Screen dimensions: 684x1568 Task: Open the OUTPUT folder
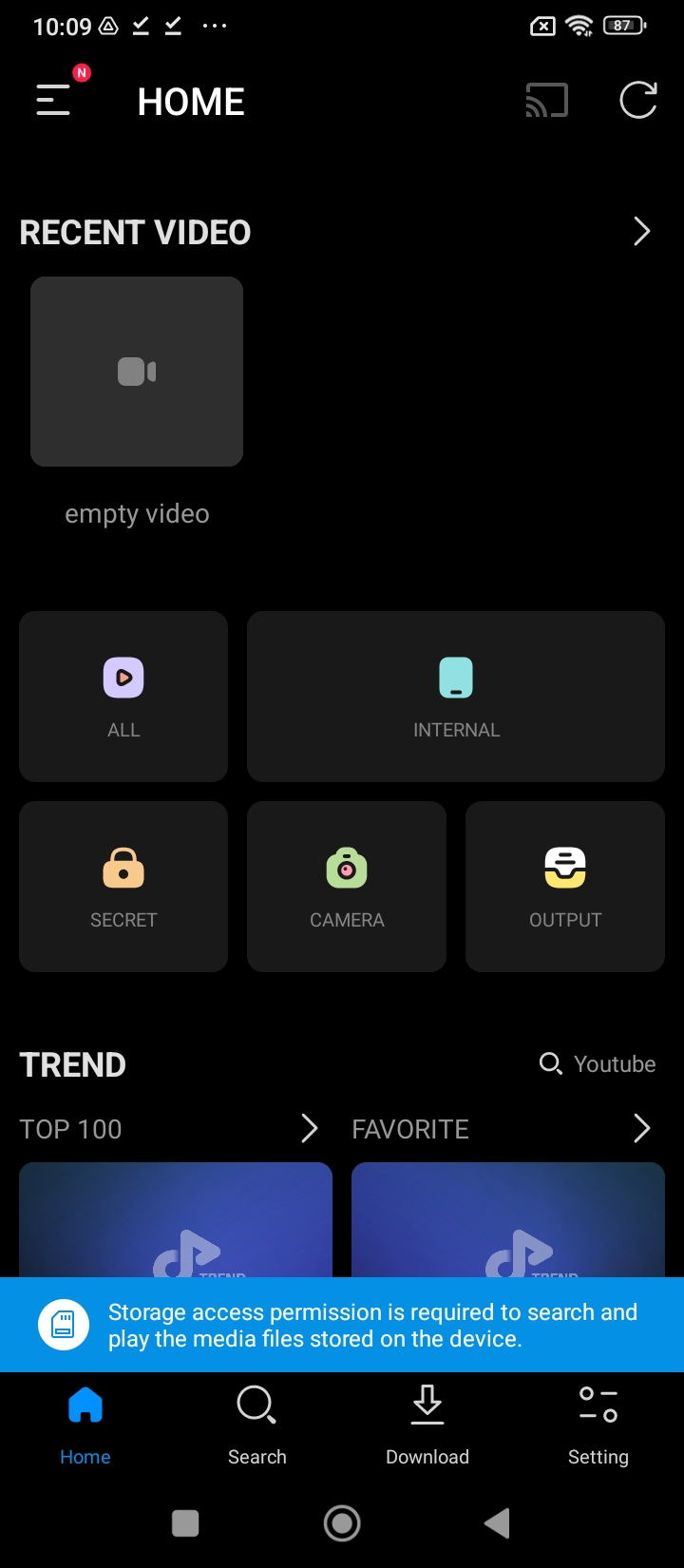[565, 887]
